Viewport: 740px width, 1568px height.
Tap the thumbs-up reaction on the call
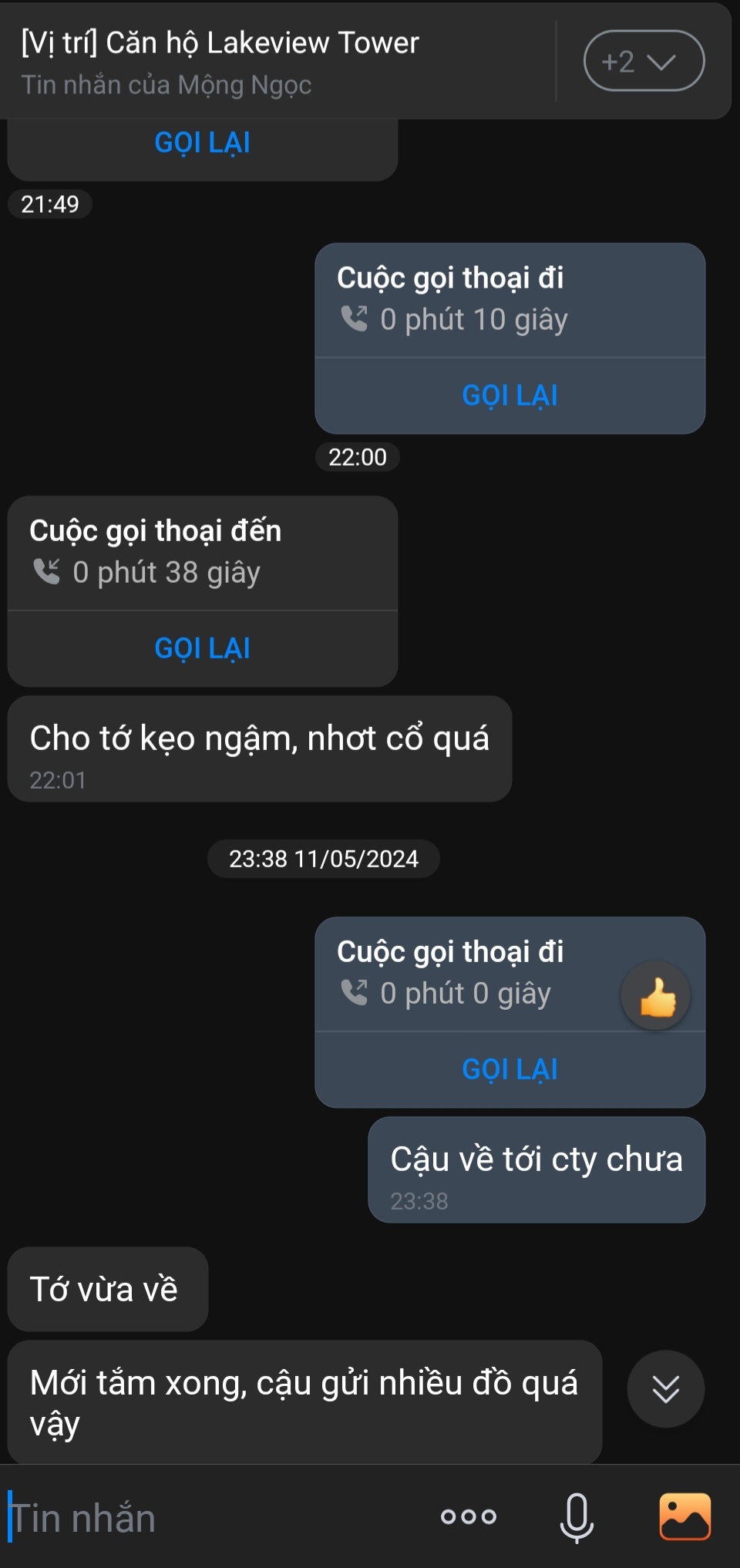point(657,996)
